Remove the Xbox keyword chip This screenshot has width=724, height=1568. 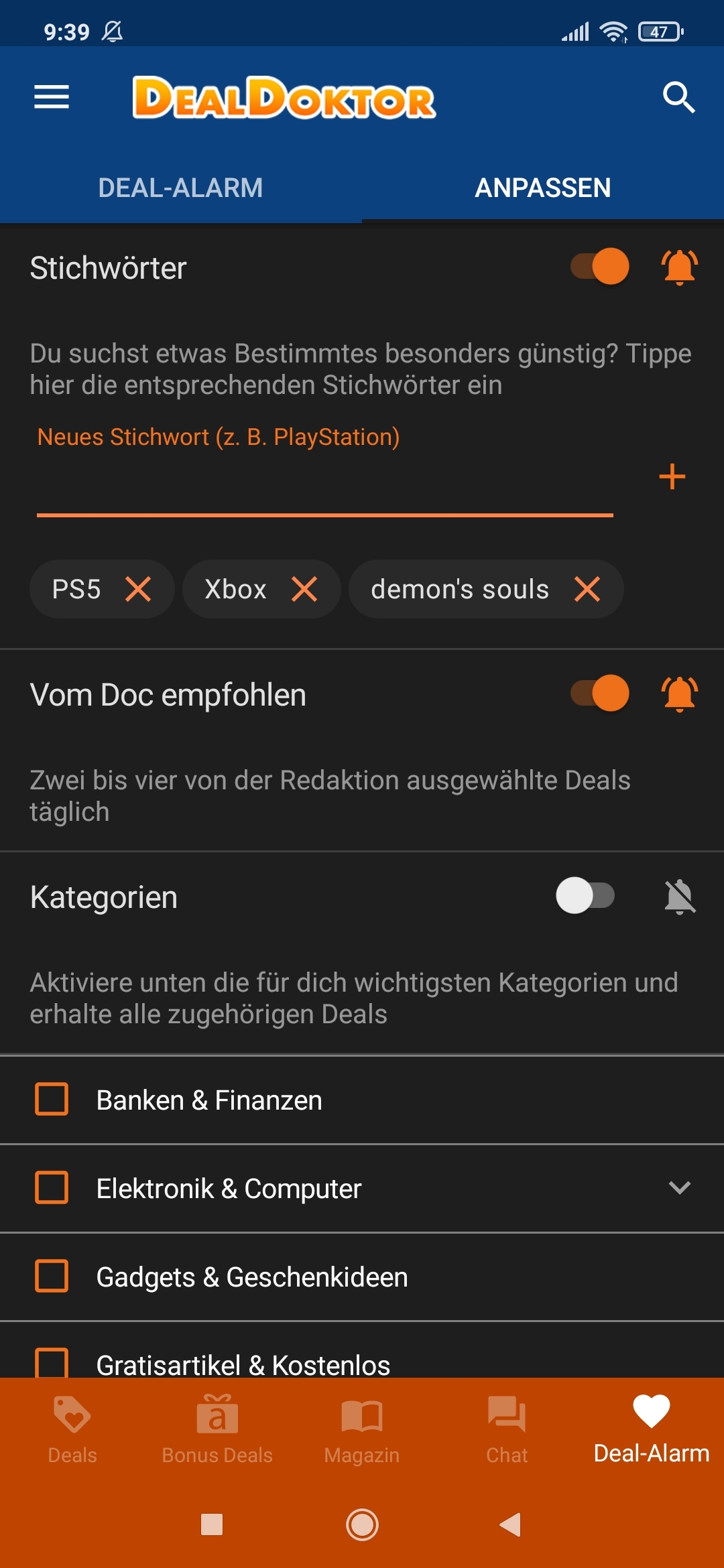click(304, 590)
